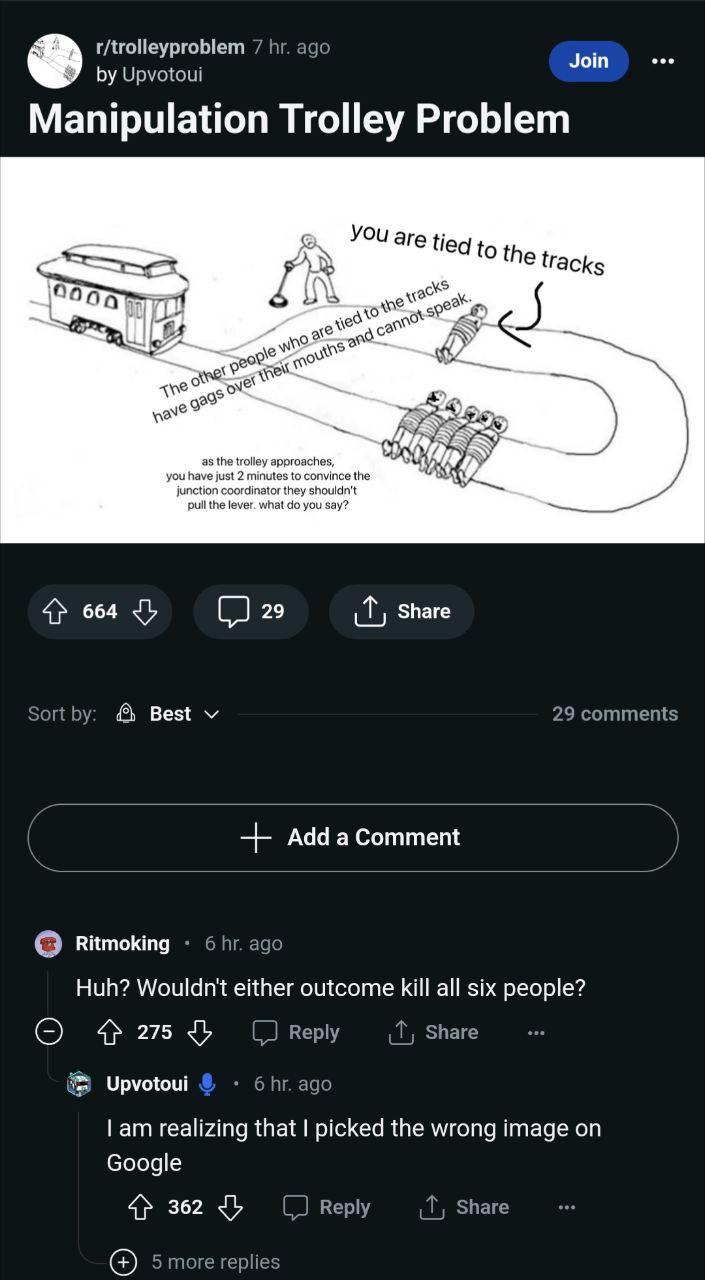Upvote Upvotoui's reply comment
This screenshot has width=705, height=1280.
[x=139, y=1207]
